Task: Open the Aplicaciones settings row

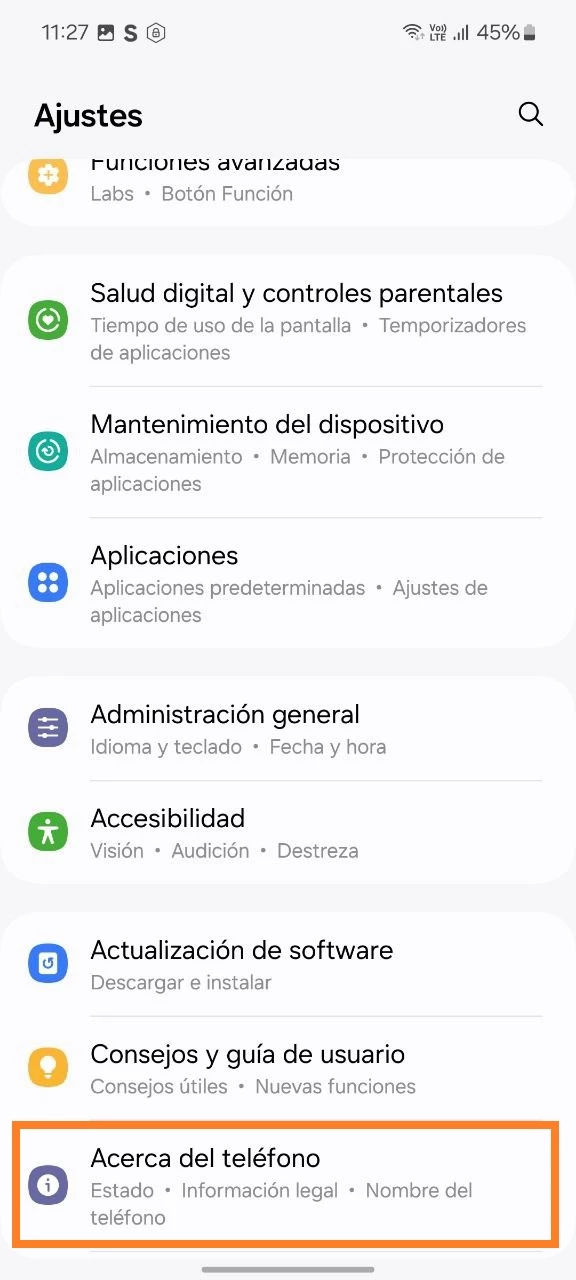Action: coord(288,583)
